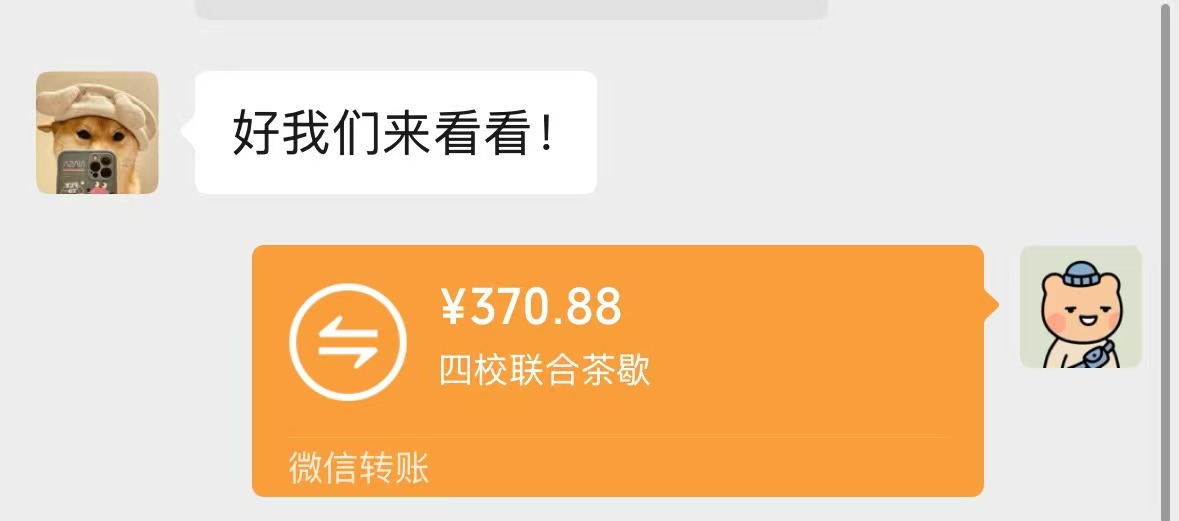
Task: Open the dog avatar's contact profile
Action: click(x=97, y=133)
